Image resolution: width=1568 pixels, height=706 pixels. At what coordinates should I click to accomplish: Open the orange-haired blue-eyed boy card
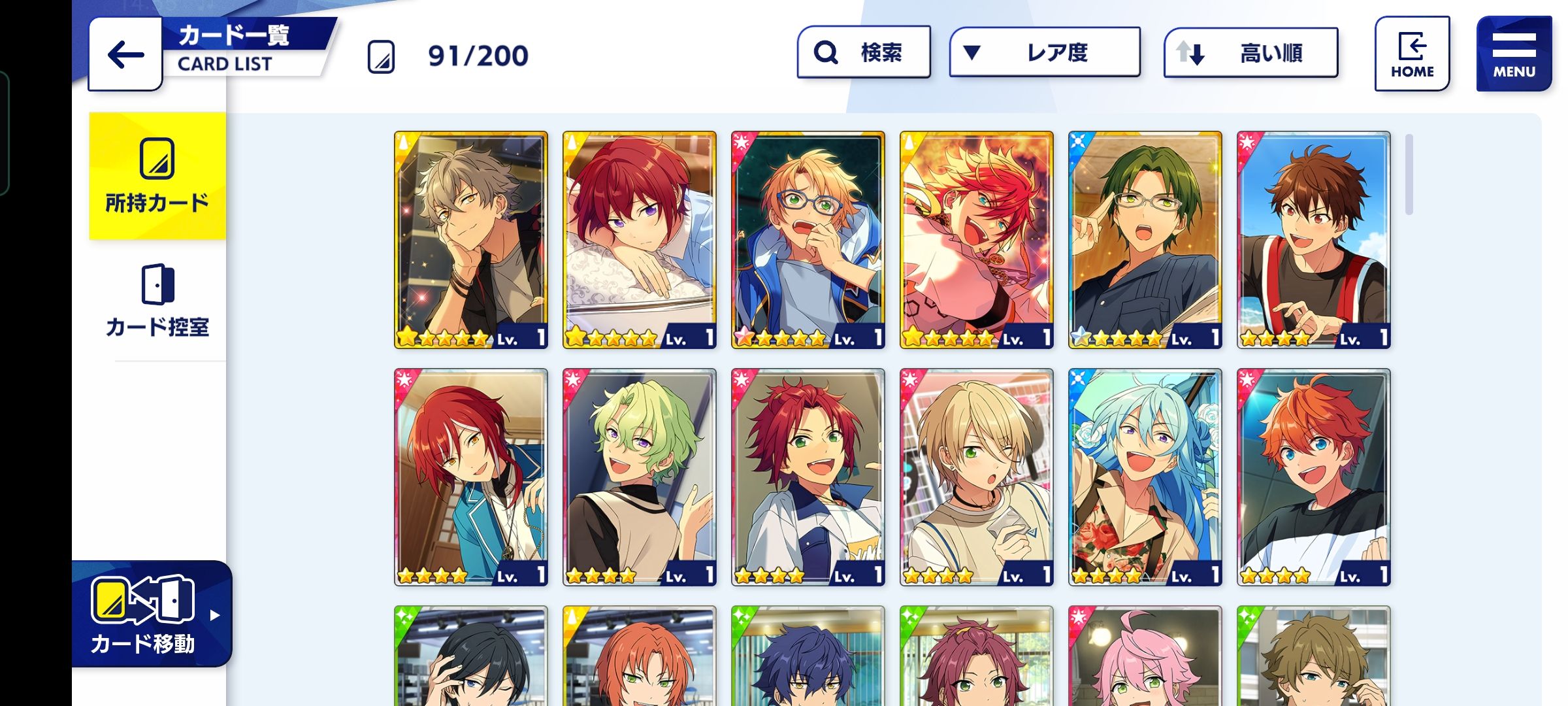click(x=1313, y=477)
